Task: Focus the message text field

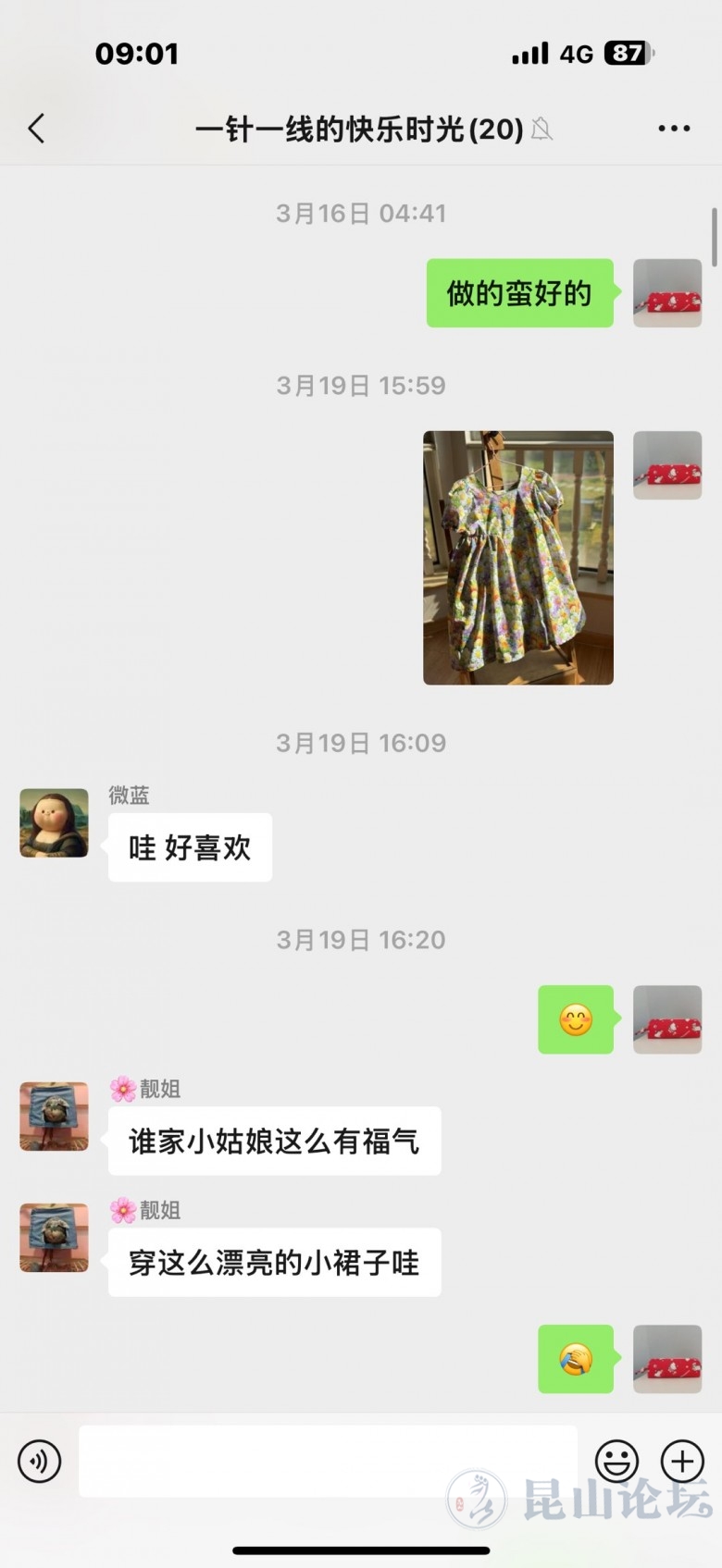Action: pos(328,1462)
